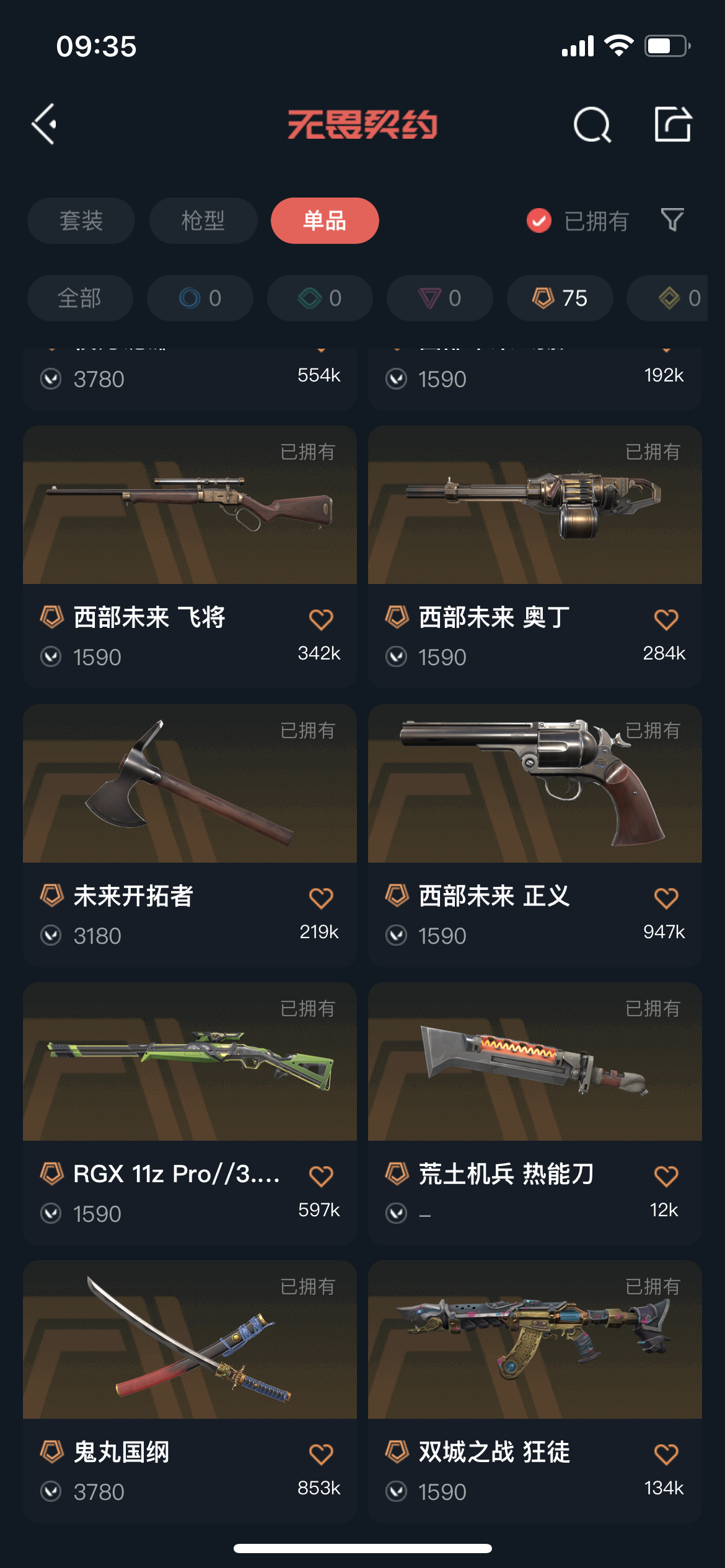This screenshot has width=725, height=1568.
Task: Select the blue circle tier chip
Action: (x=200, y=298)
